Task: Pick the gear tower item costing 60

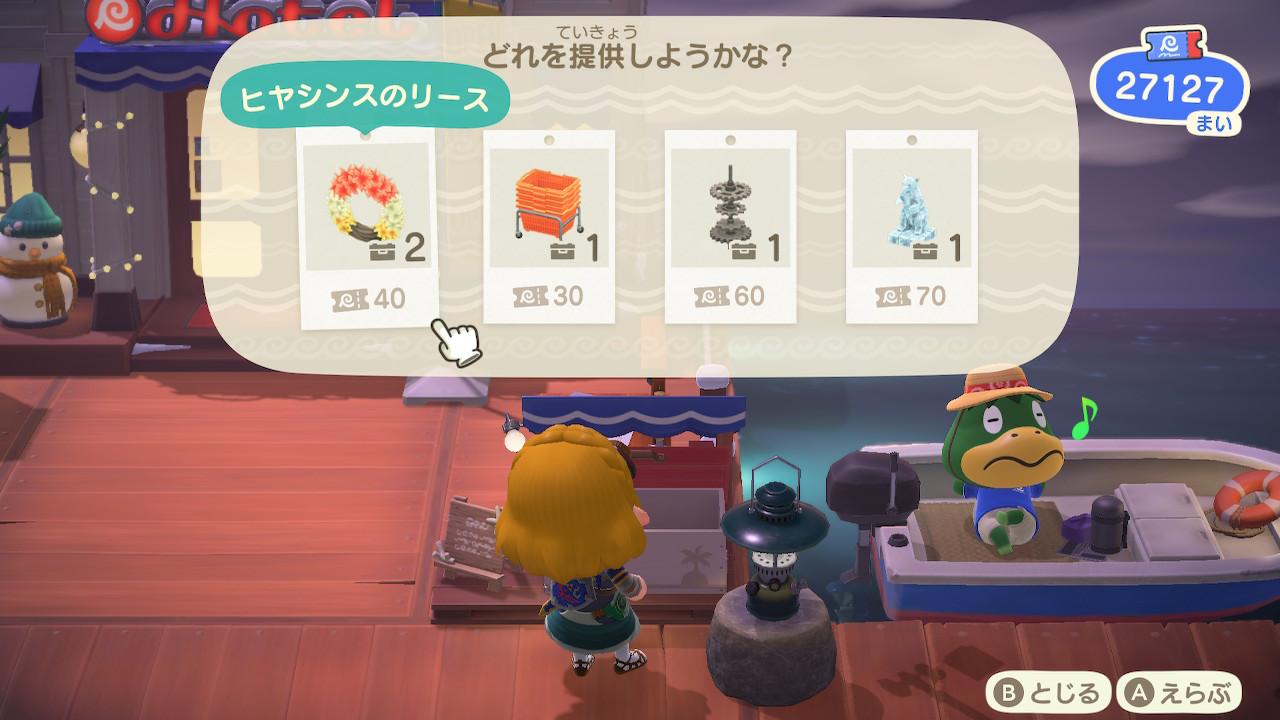Action: tap(730, 227)
